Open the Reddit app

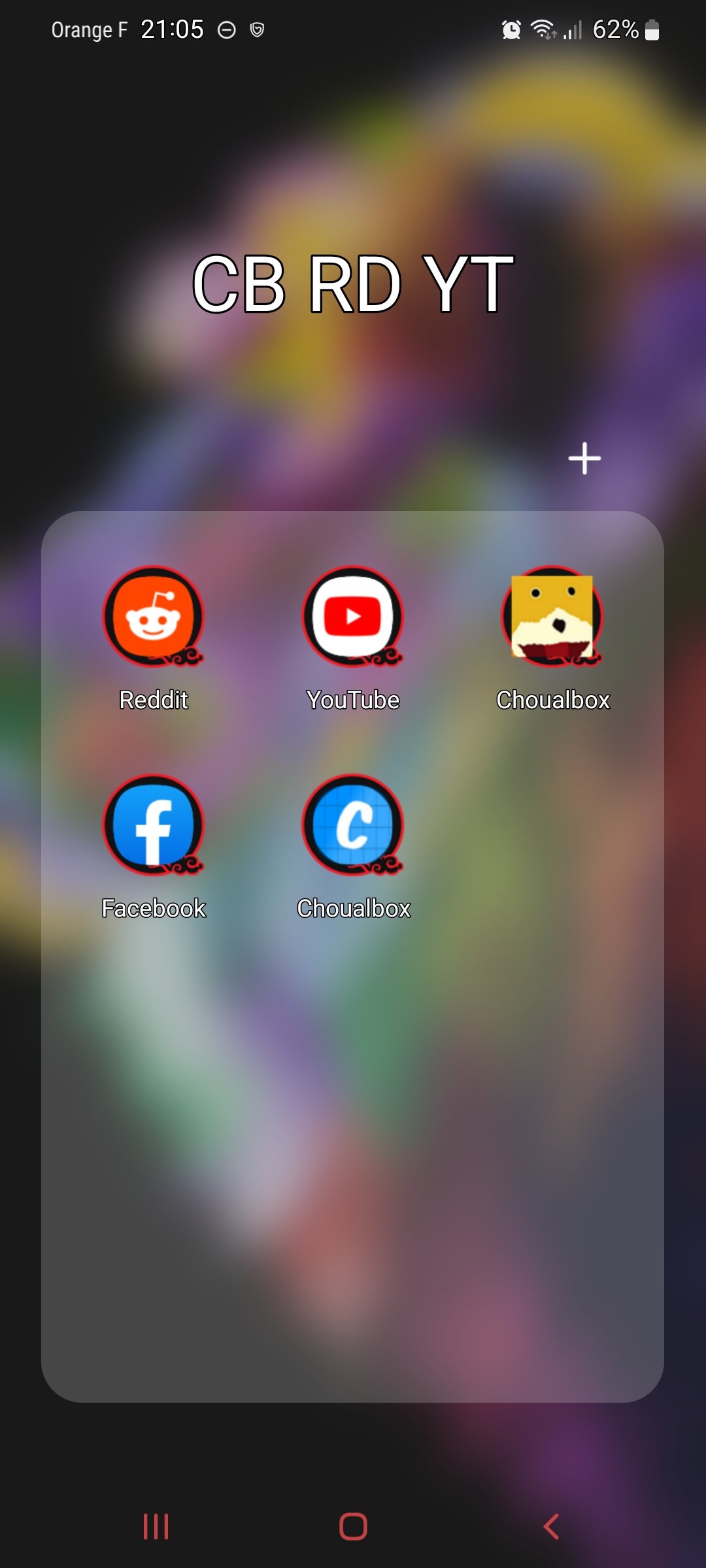pyautogui.click(x=154, y=617)
